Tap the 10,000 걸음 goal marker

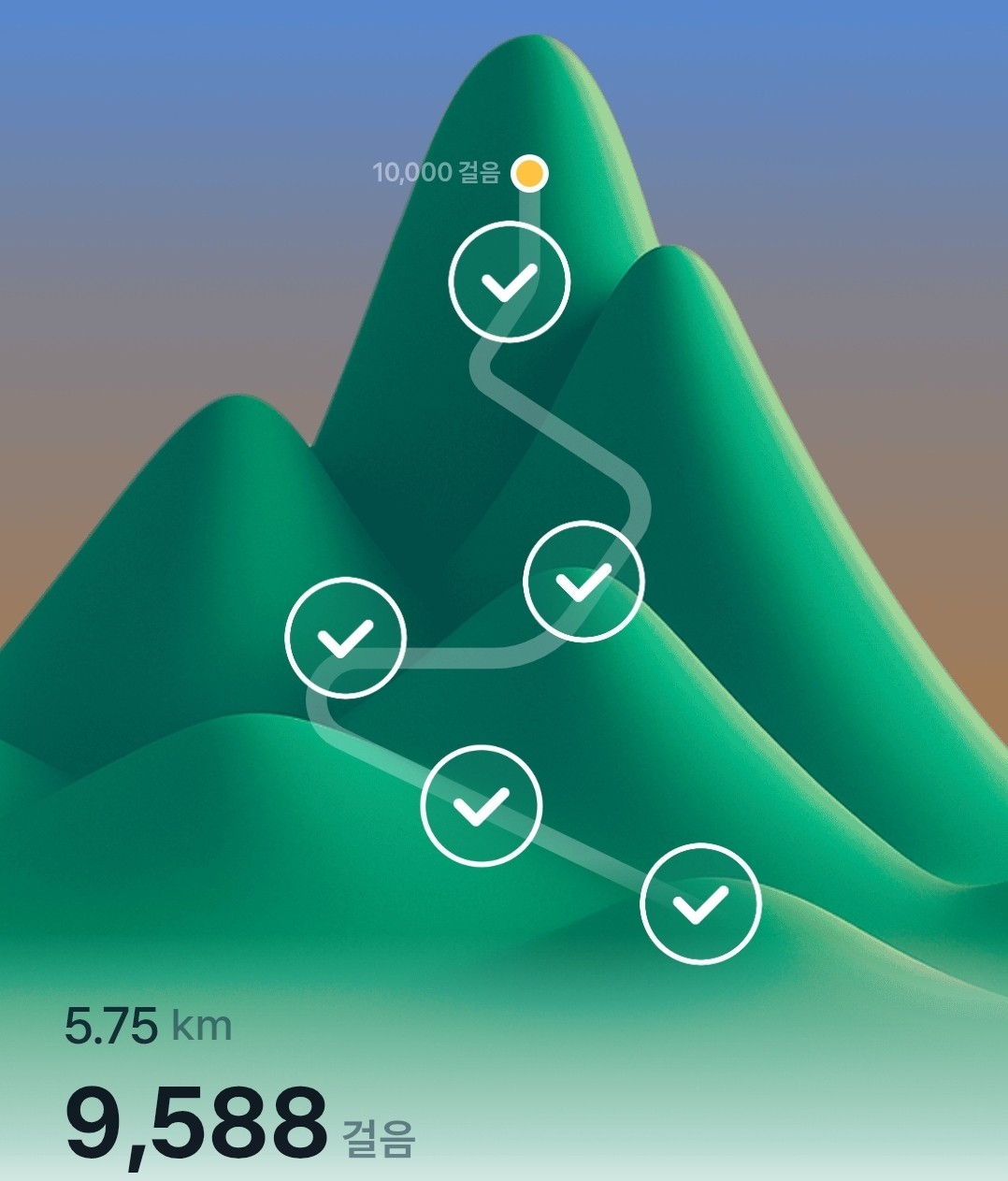530,174
